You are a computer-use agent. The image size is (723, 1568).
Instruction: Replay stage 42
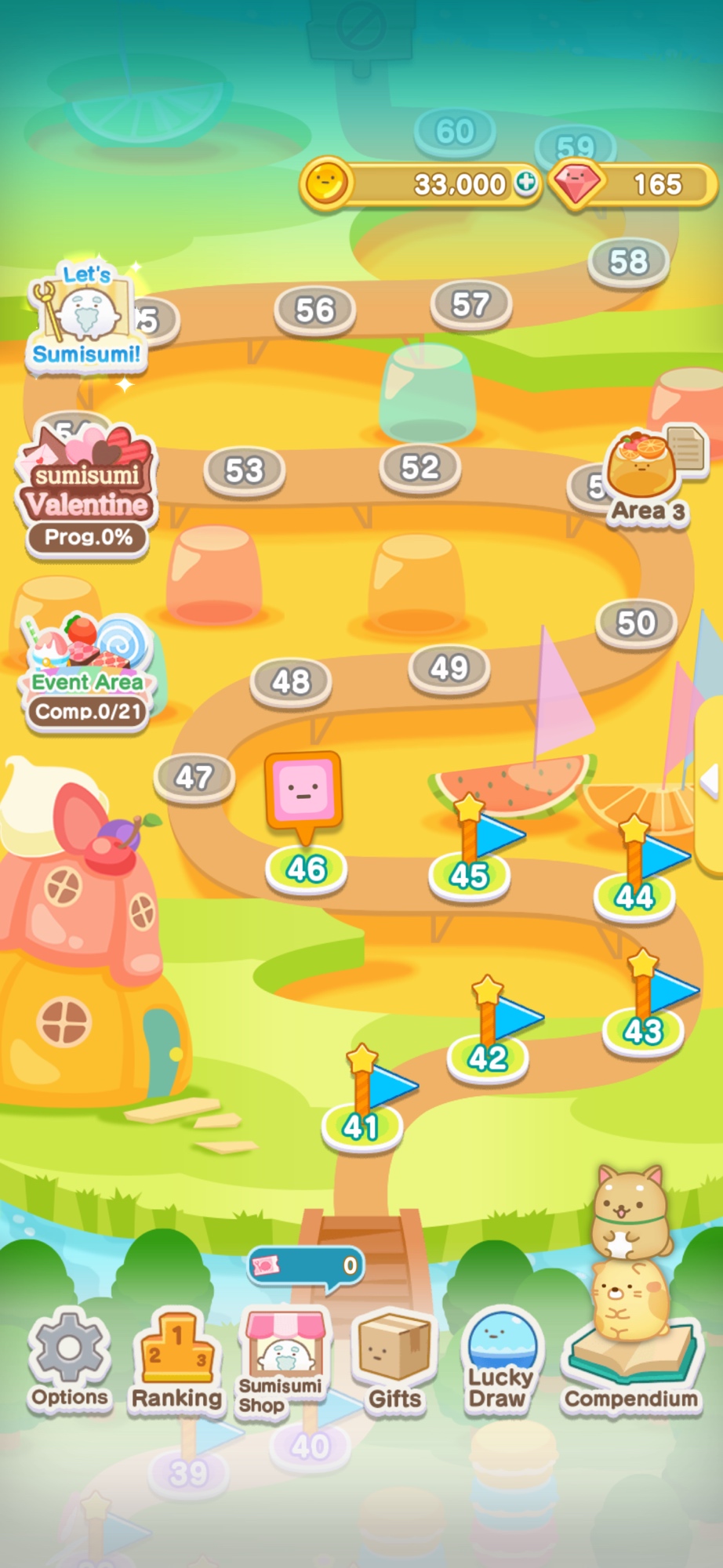point(488,1058)
